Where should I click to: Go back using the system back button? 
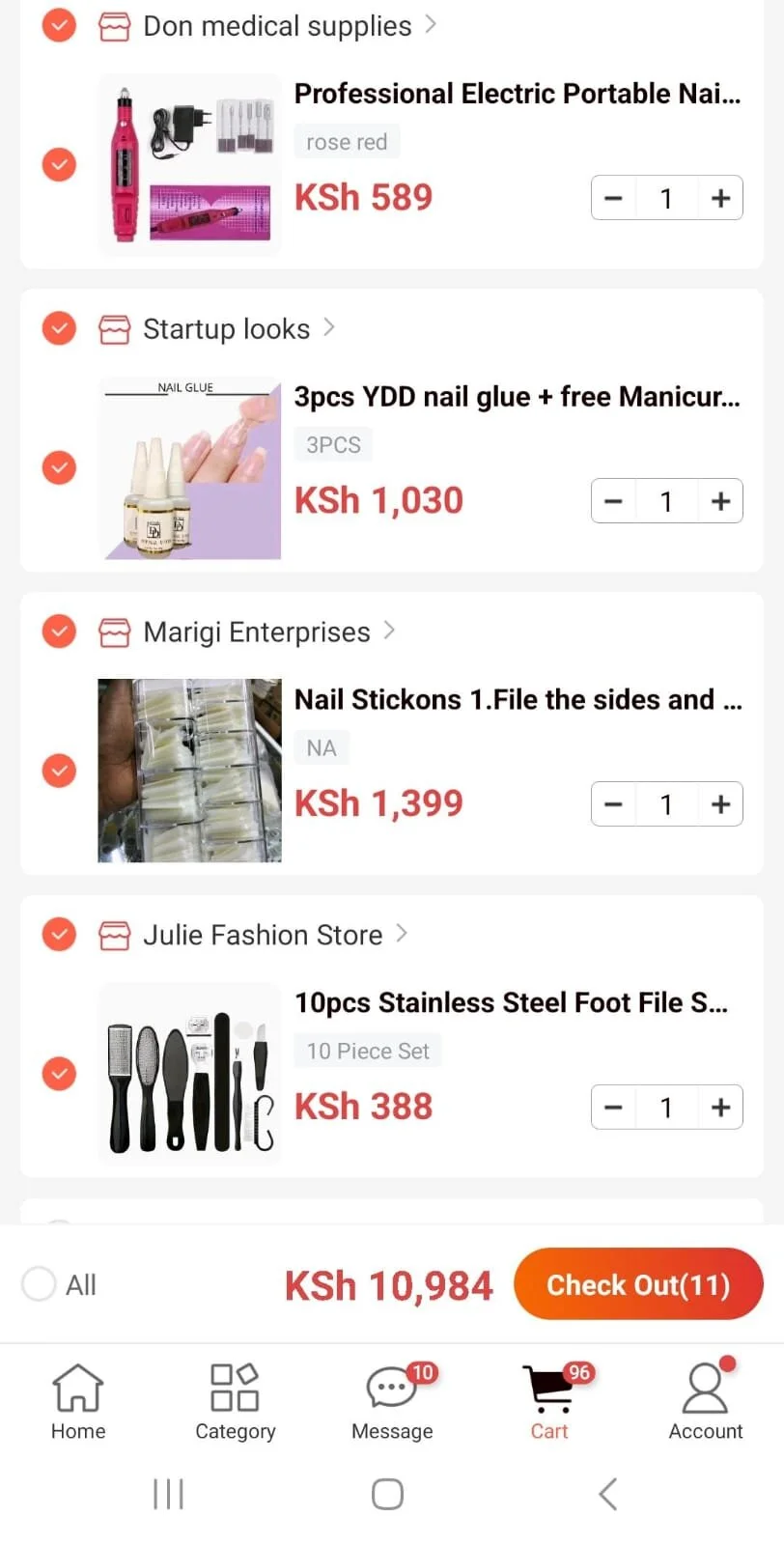click(x=607, y=1494)
